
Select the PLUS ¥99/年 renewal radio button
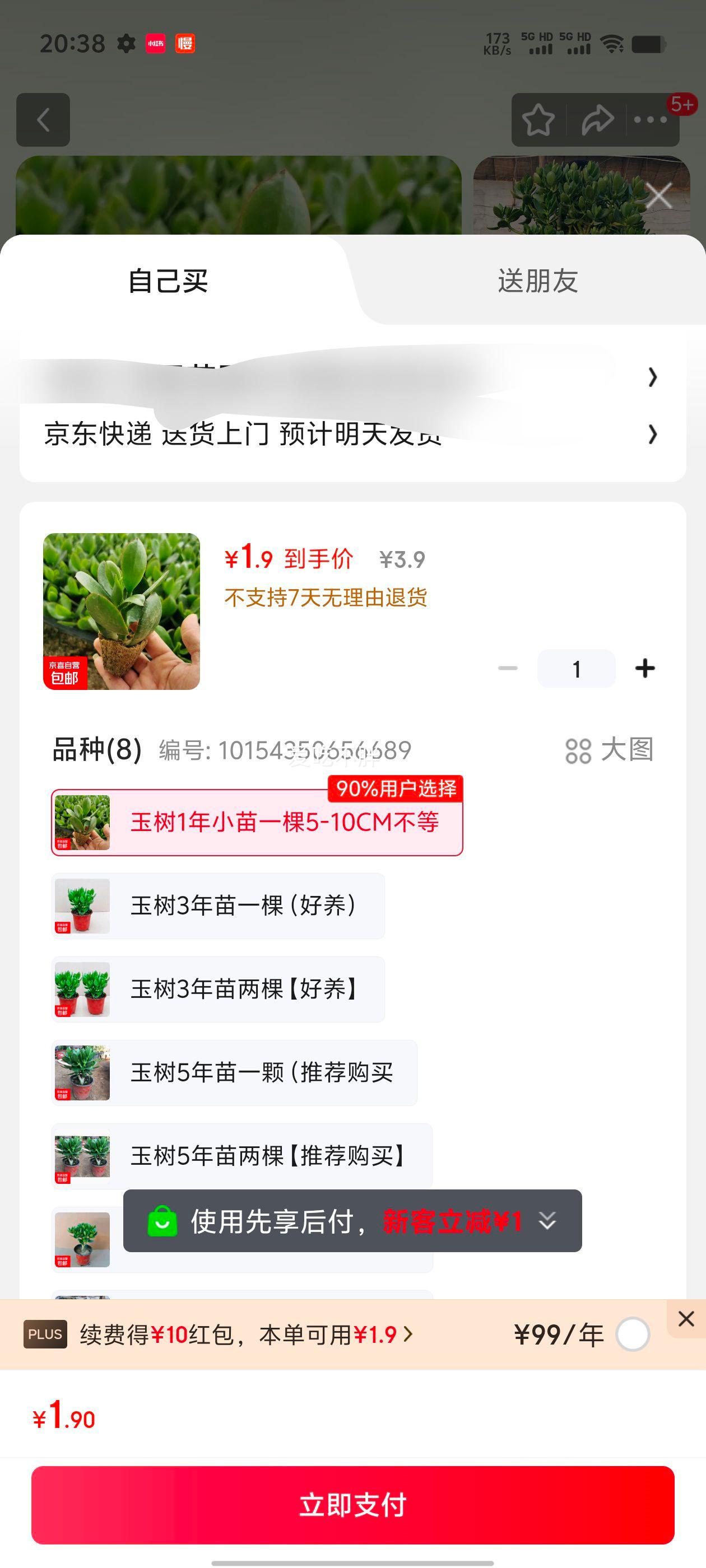tap(633, 1335)
